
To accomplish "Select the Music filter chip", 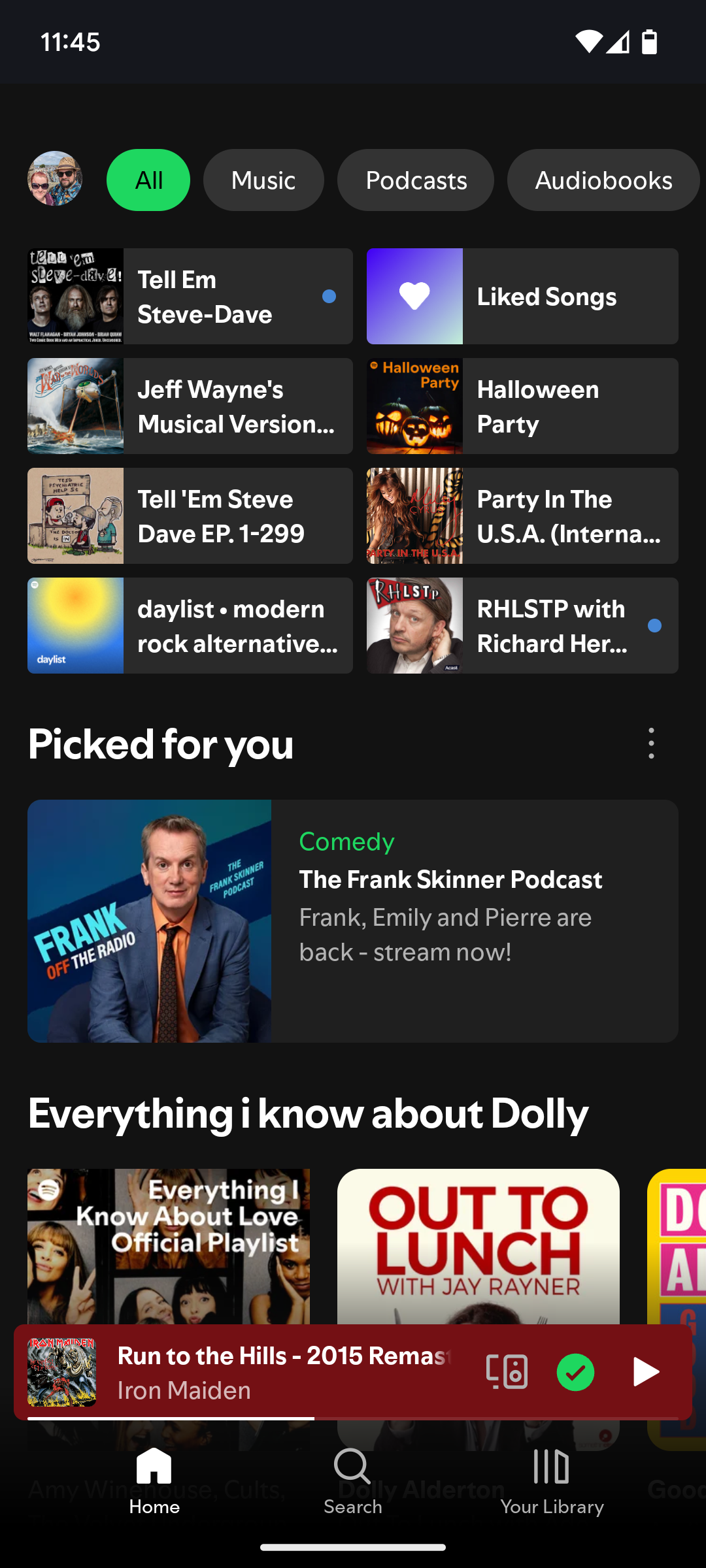I will (x=263, y=180).
